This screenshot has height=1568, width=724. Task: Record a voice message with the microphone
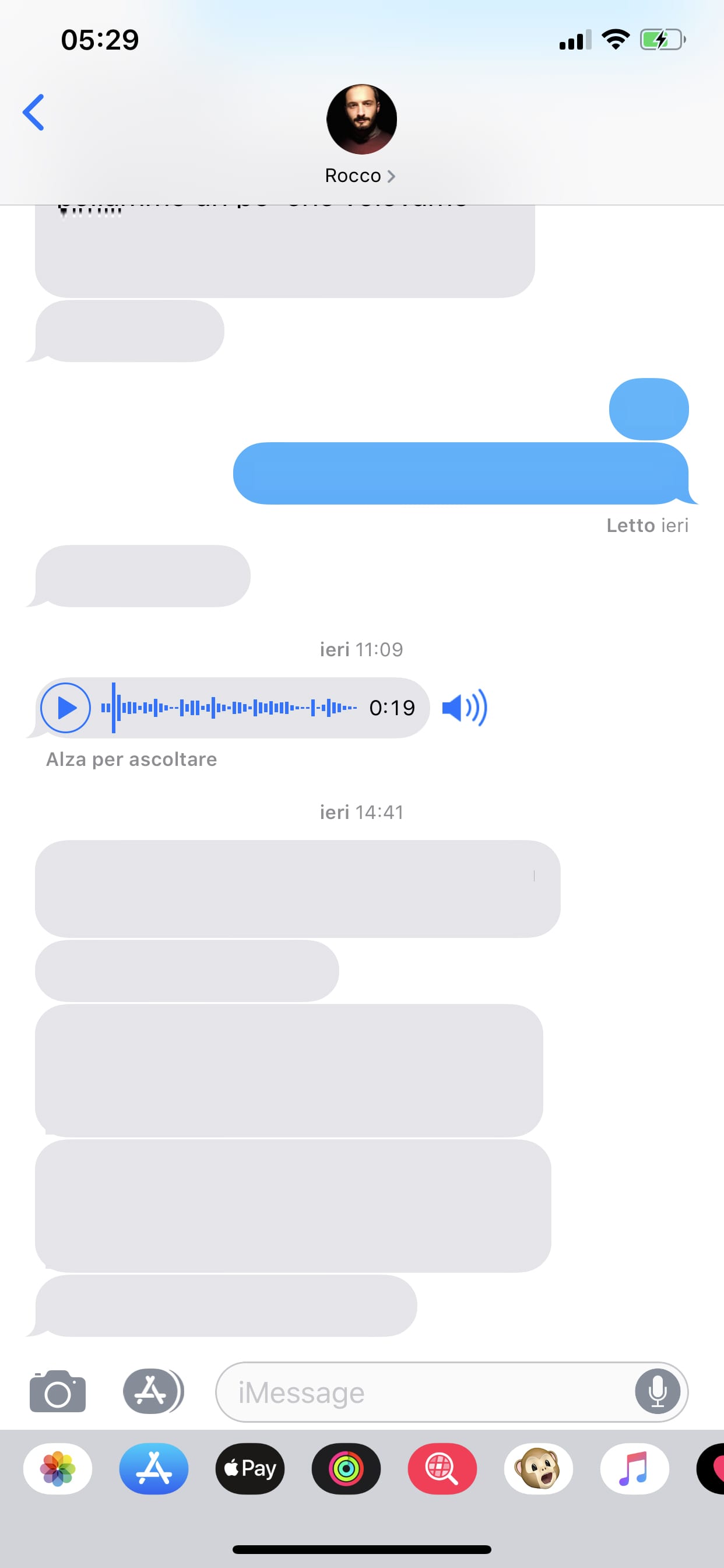pyautogui.click(x=658, y=1391)
